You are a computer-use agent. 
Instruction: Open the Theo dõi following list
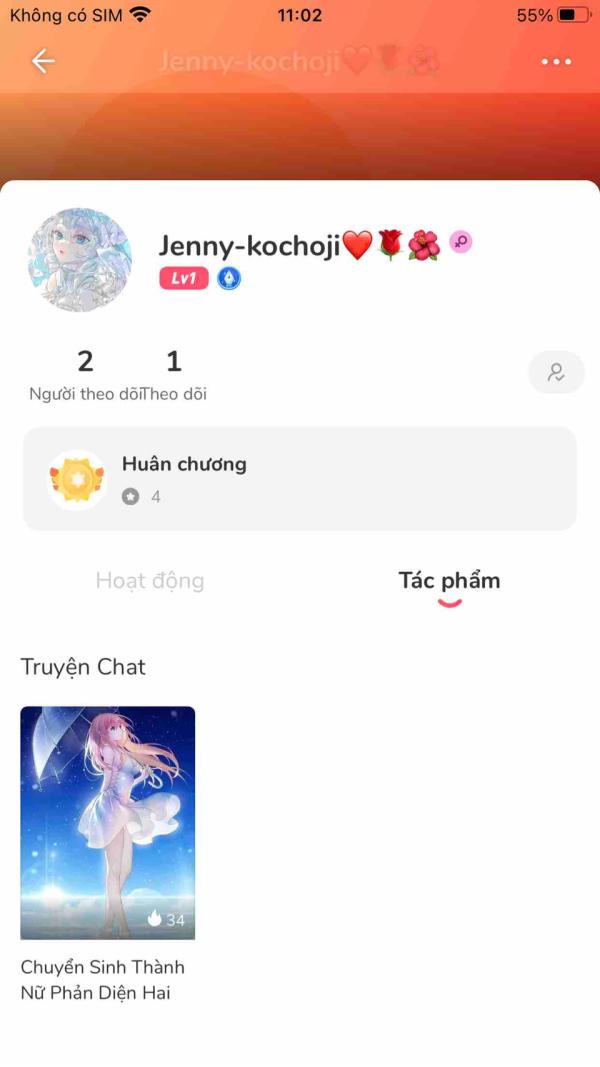click(174, 375)
